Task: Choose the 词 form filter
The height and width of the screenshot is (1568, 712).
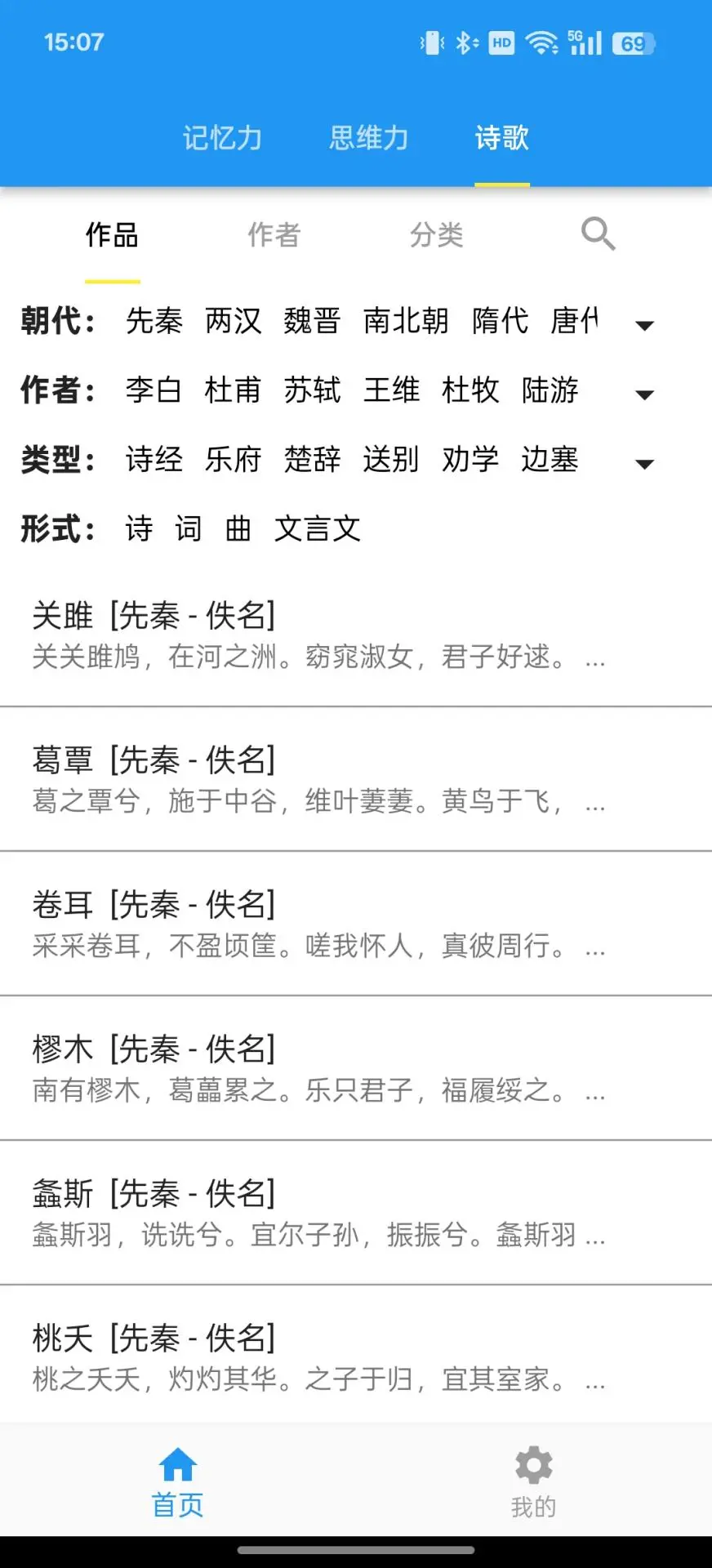Action: (x=188, y=529)
